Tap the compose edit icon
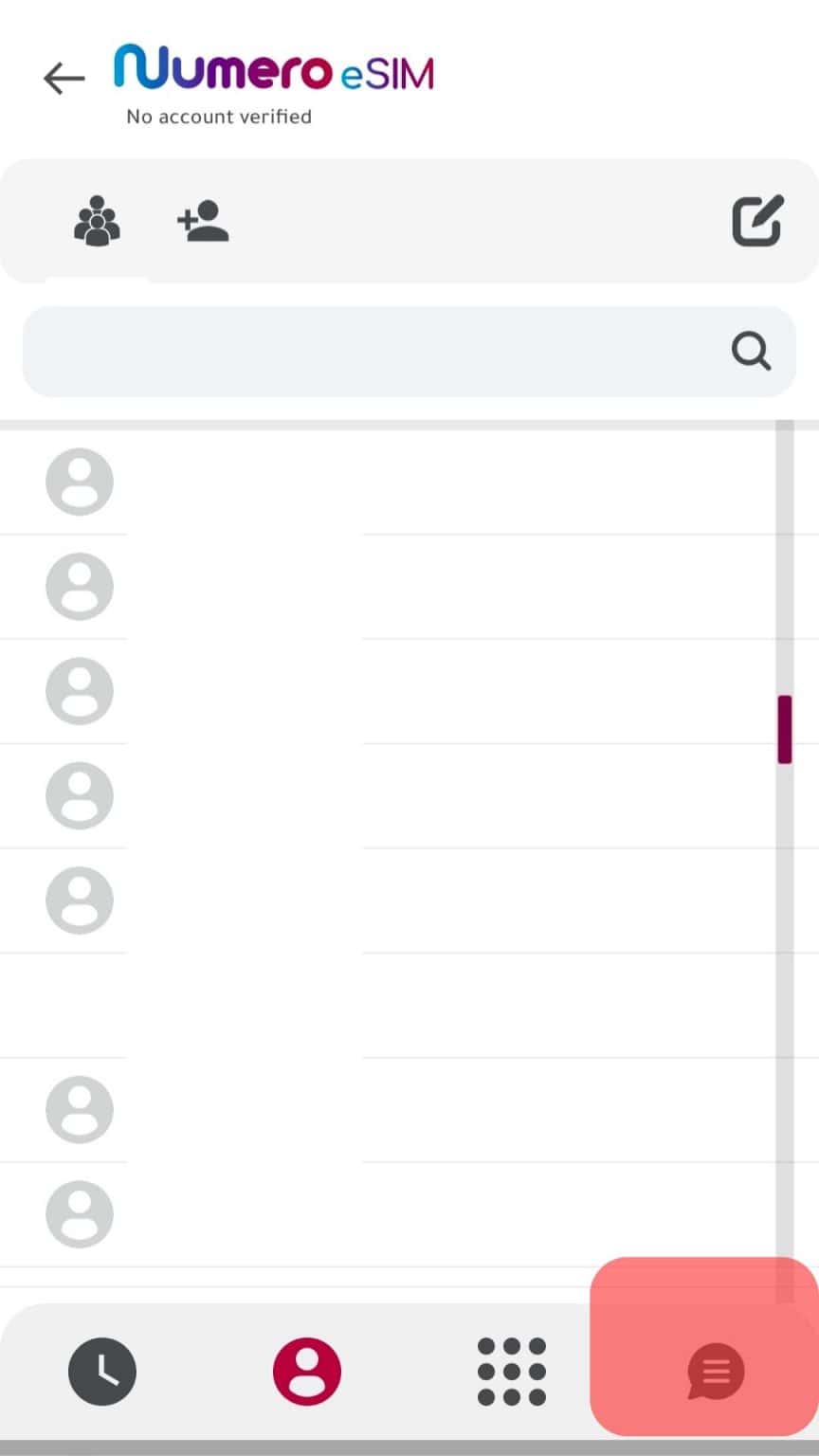 (757, 221)
